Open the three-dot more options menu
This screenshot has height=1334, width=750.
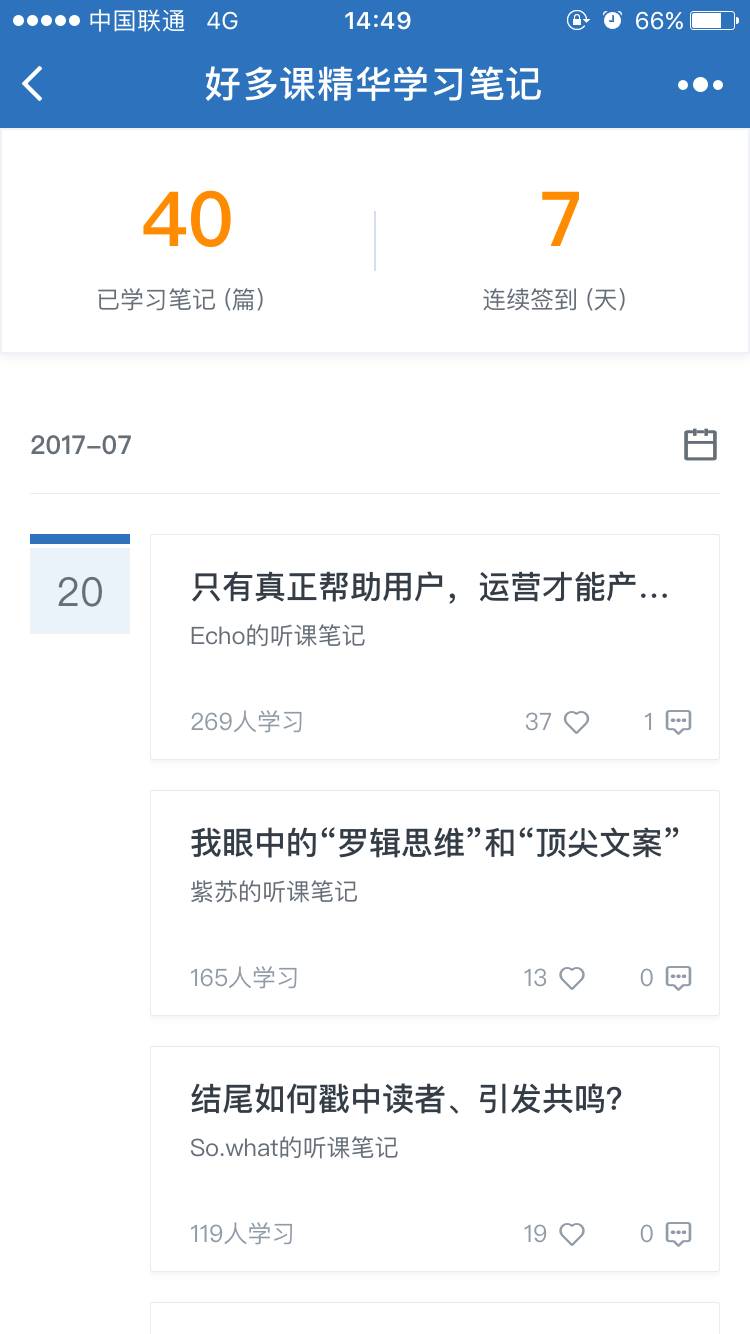coord(700,85)
